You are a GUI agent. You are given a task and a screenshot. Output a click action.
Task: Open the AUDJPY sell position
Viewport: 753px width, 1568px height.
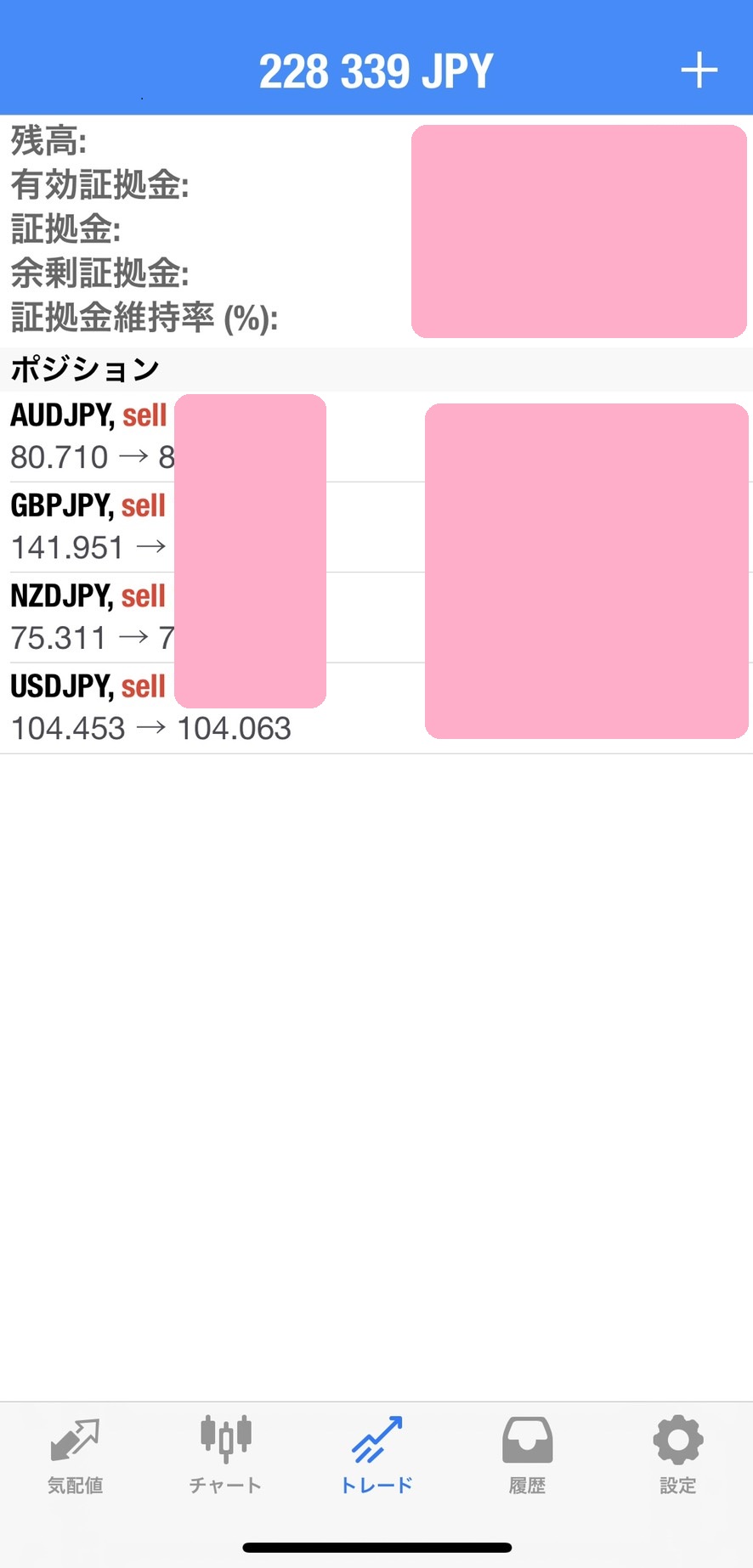pyautogui.click(x=88, y=437)
